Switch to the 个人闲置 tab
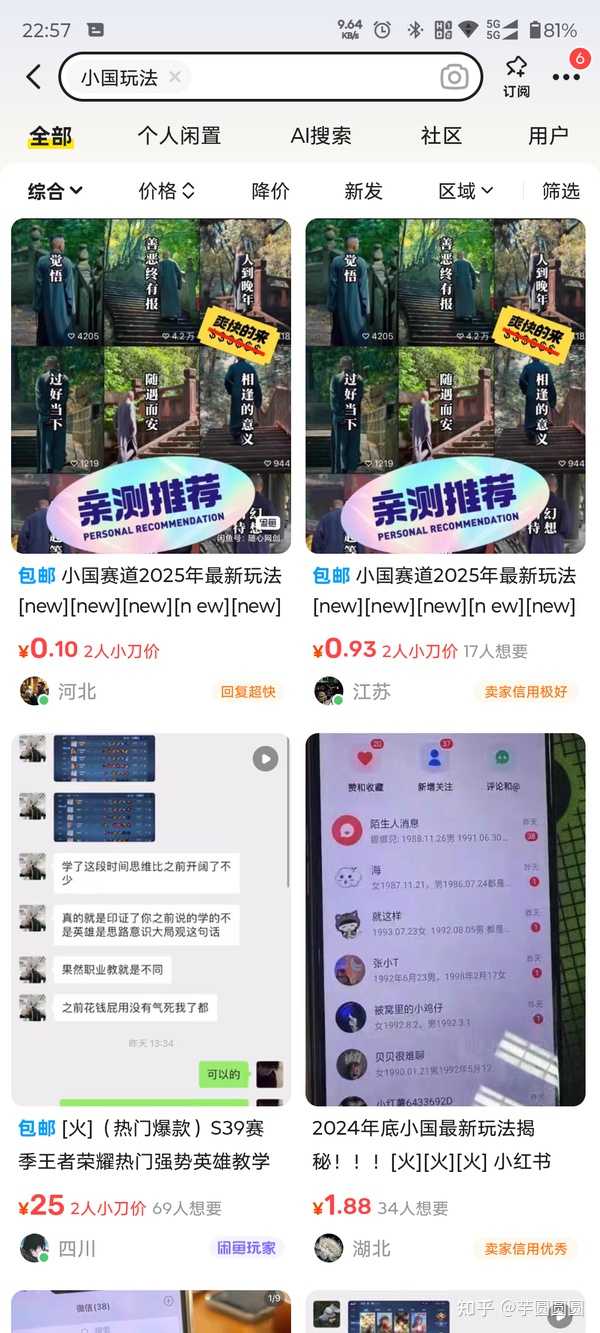This screenshot has height=1333, width=600. coord(179,136)
